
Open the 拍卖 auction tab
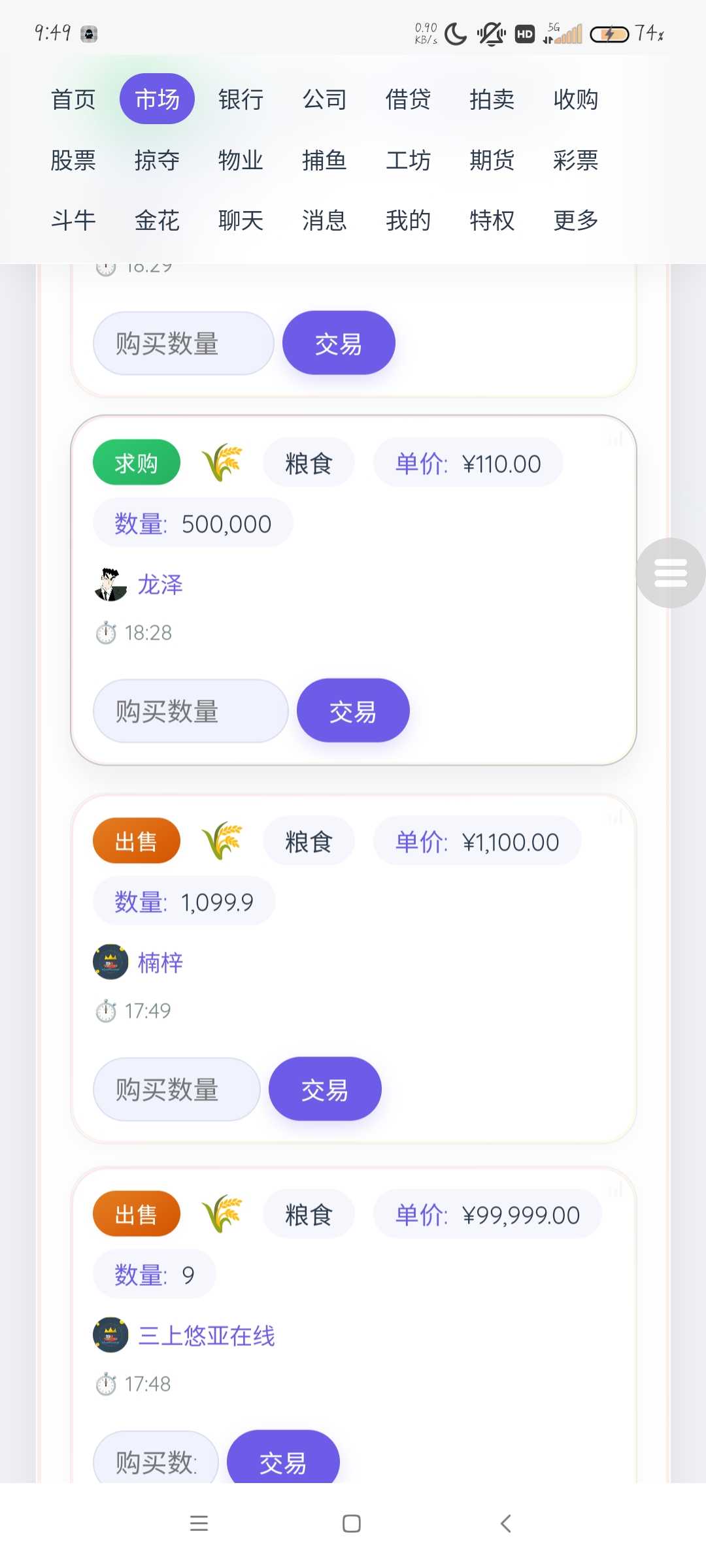pos(492,99)
